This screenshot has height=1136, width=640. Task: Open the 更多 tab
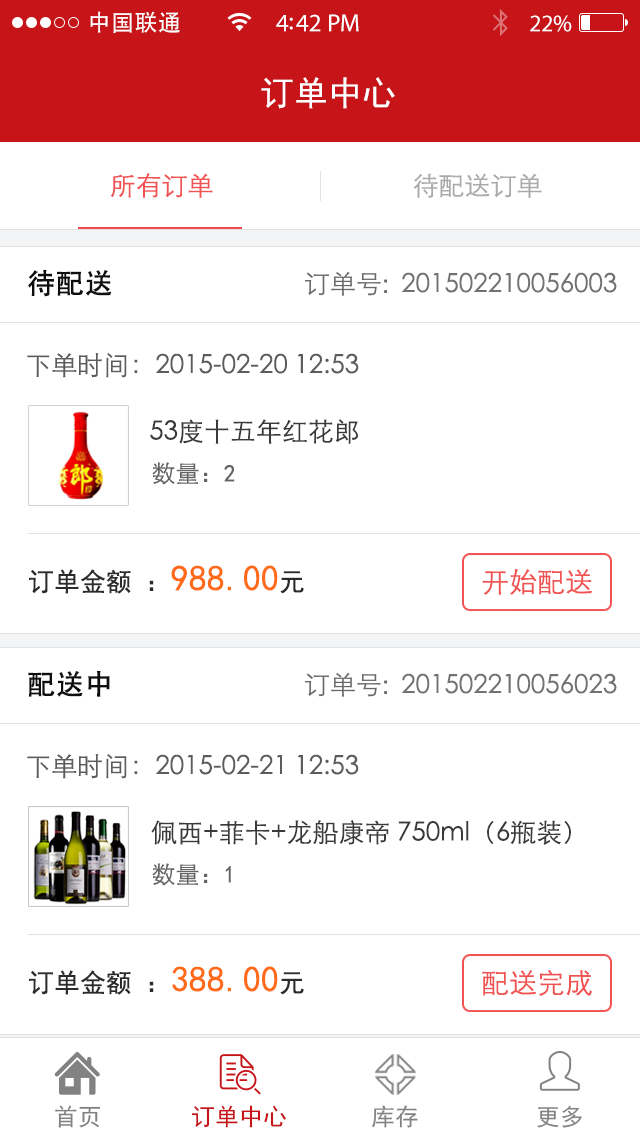(559, 1088)
